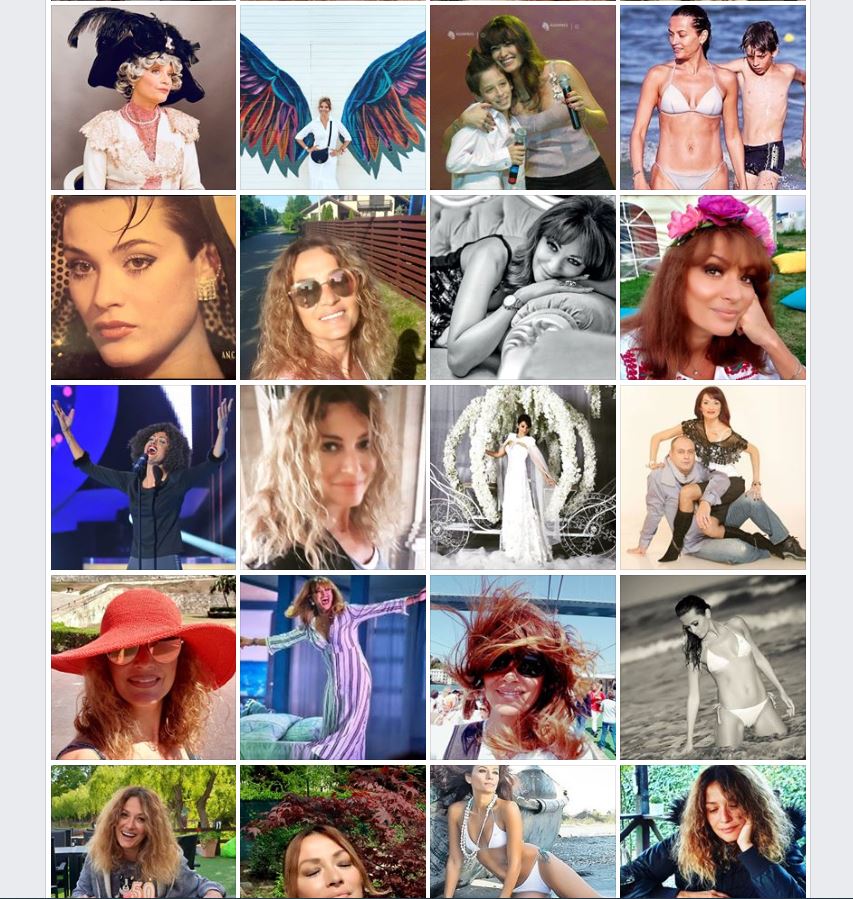Screen dimensions: 853x899
Task: Open the photo of the striped dress dancing
Action: (333, 667)
